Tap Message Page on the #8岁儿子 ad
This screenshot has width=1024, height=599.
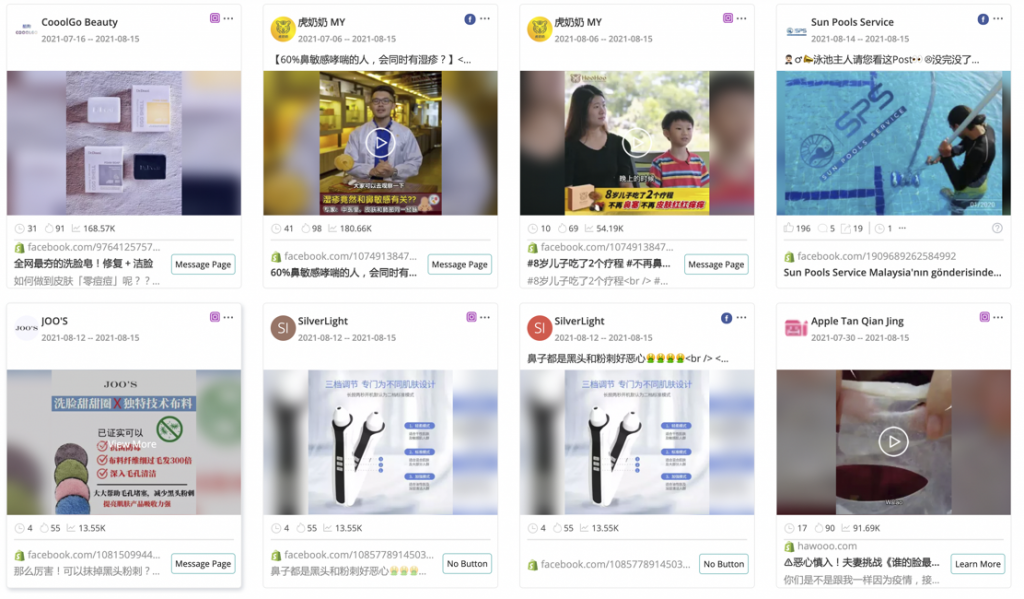tap(716, 264)
